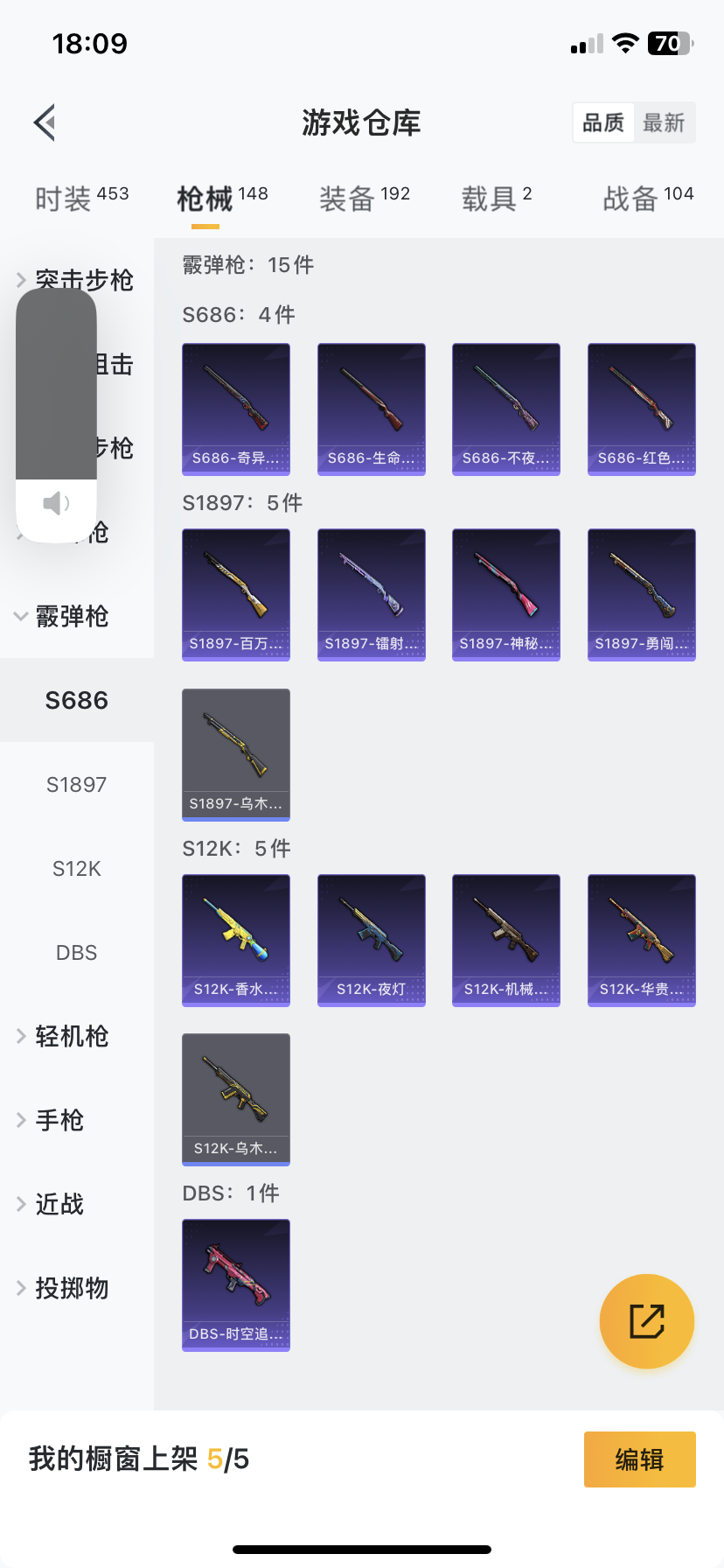724x1568 pixels.
Task: Open the S12K-夜灯 skin card
Action: pyautogui.click(x=372, y=940)
